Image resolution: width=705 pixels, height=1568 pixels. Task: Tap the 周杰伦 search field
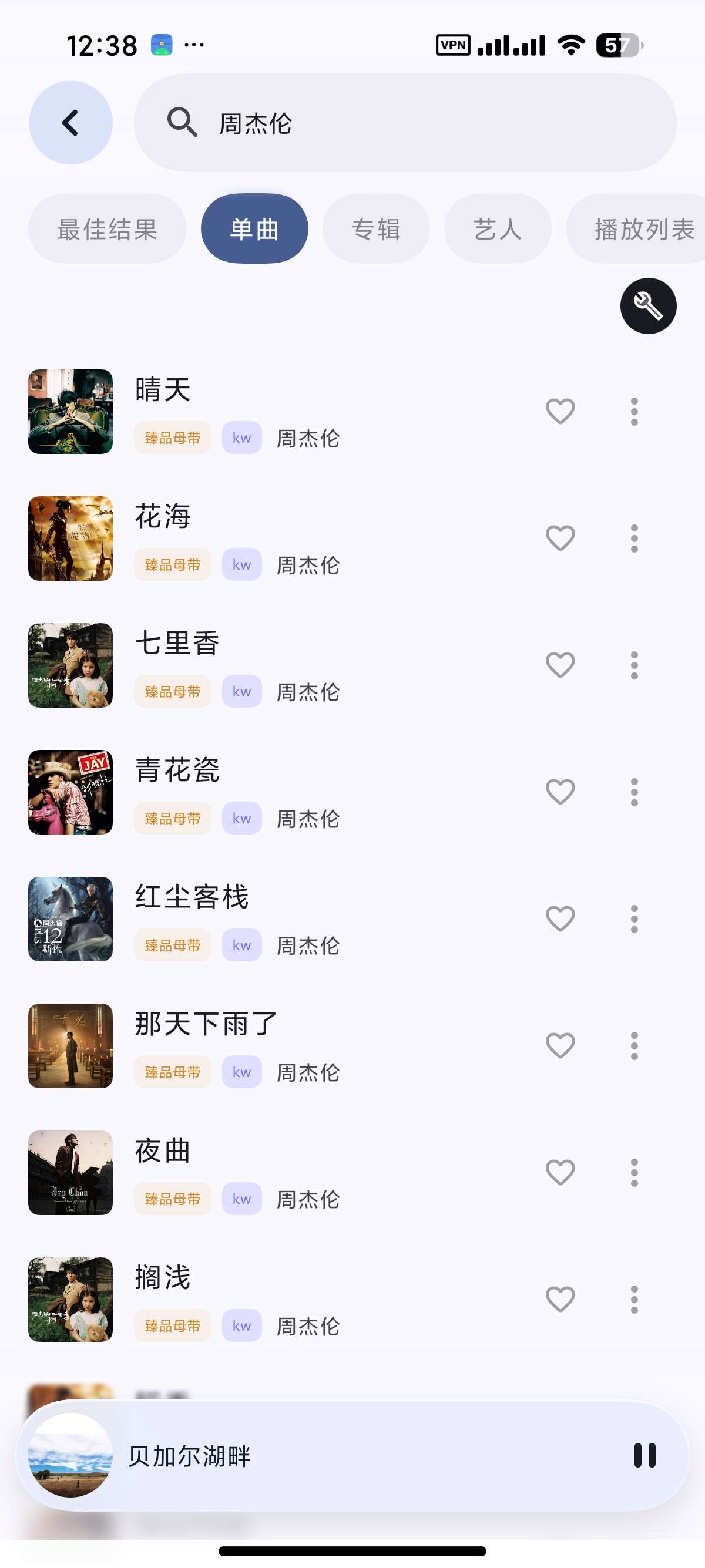coord(405,123)
